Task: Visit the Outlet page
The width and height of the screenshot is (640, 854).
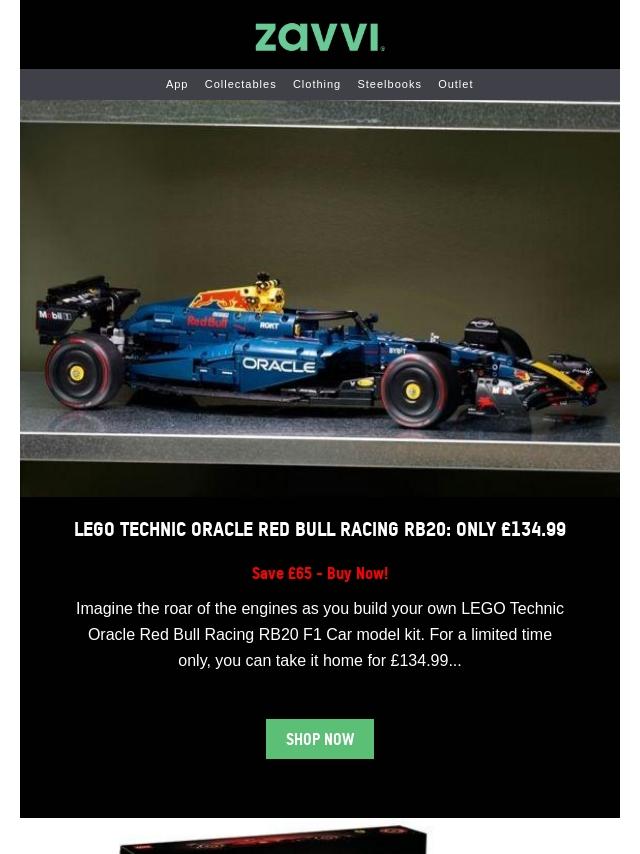Action: [x=455, y=84]
